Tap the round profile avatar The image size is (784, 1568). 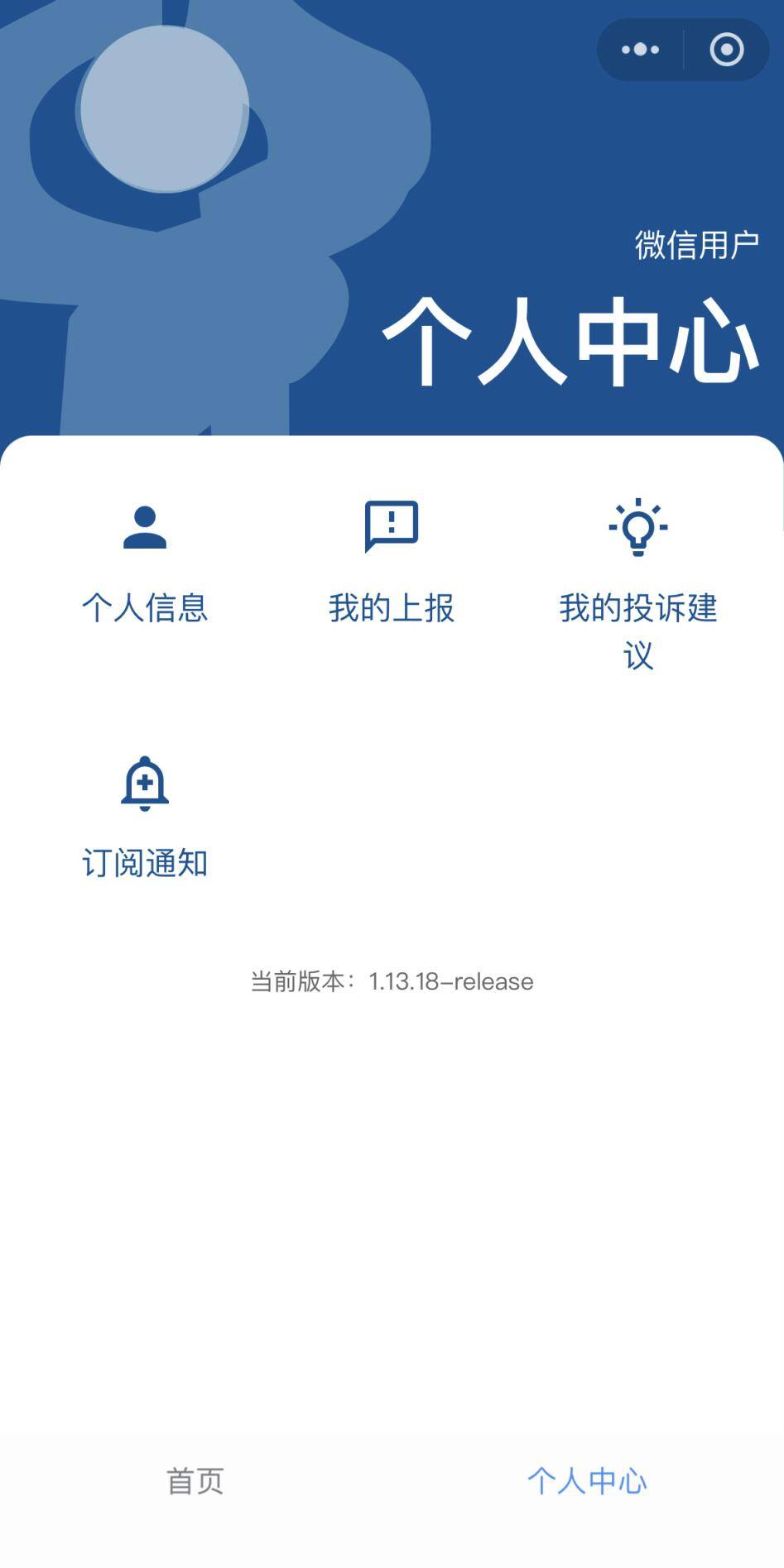click(x=164, y=108)
